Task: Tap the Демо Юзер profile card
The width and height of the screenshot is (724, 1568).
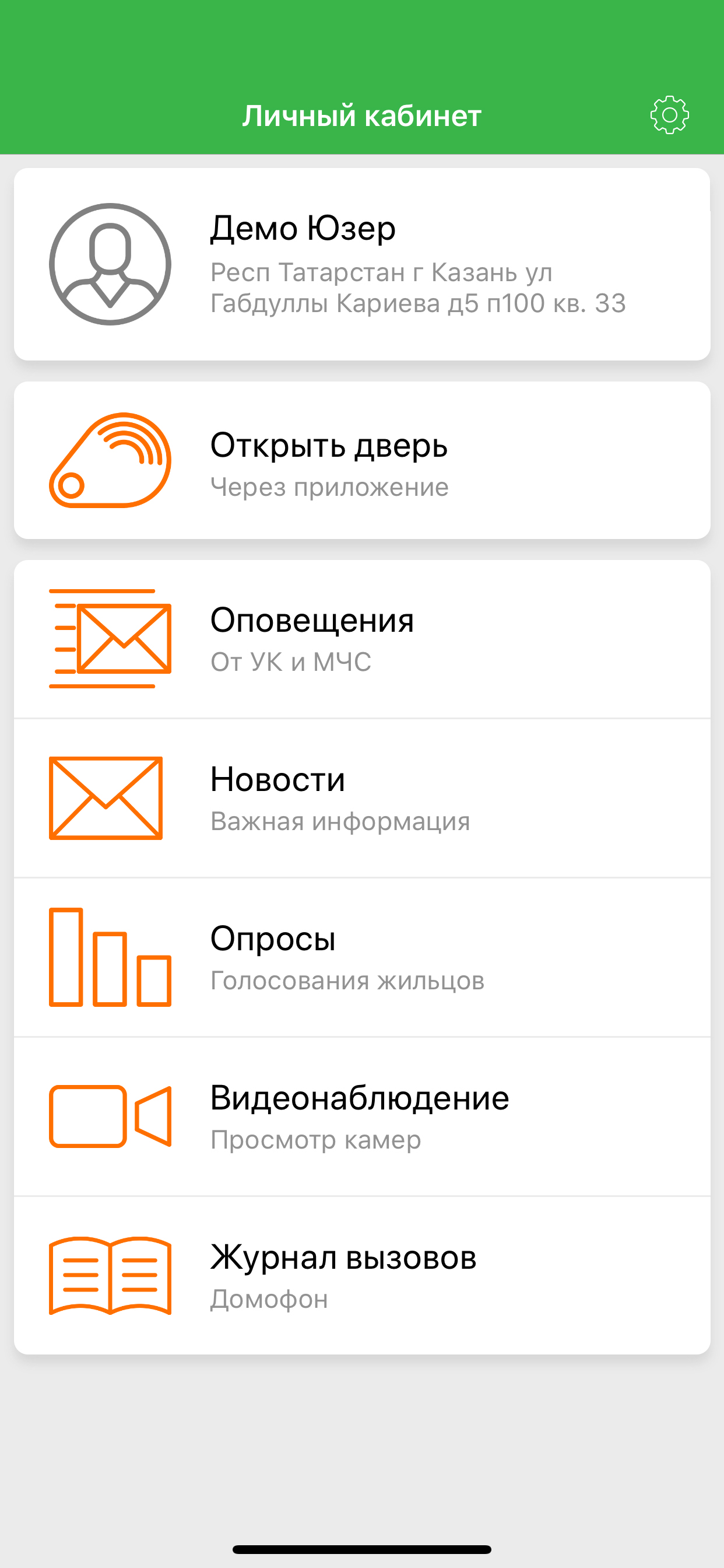Action: [361, 263]
